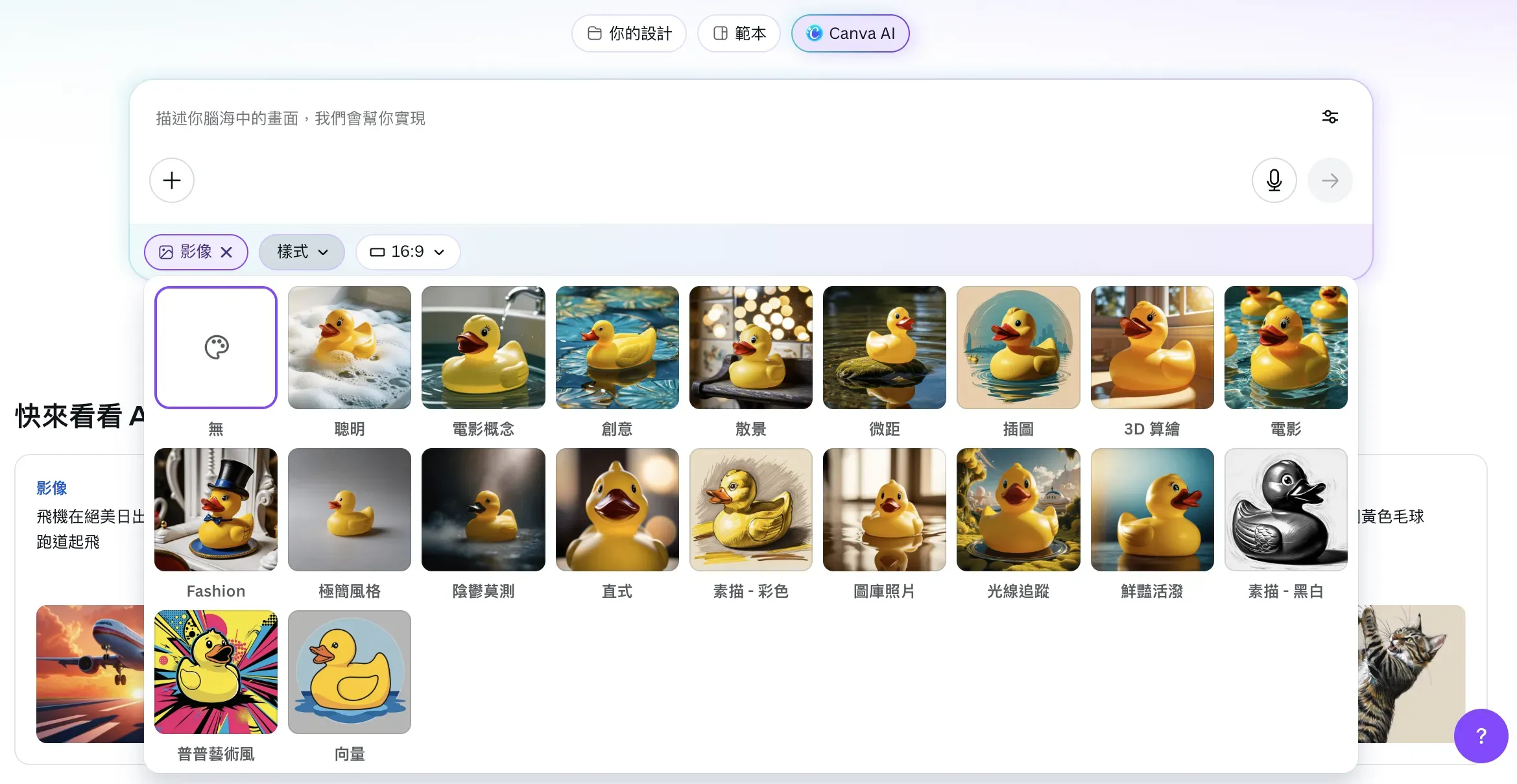Image resolution: width=1517 pixels, height=784 pixels.
Task: Select the 向量 style
Action: 350,672
